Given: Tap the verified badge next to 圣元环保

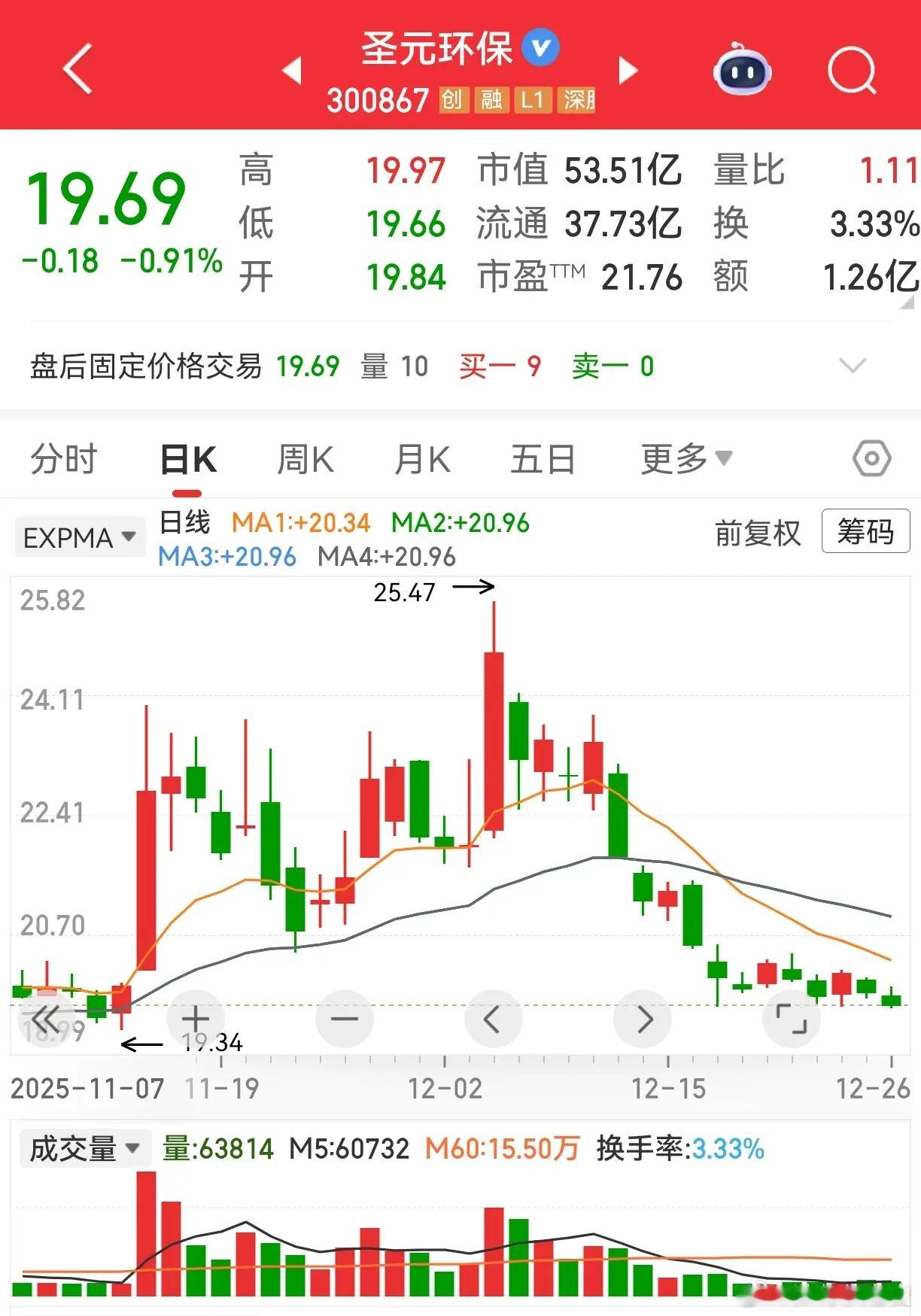Looking at the screenshot, I should (541, 45).
